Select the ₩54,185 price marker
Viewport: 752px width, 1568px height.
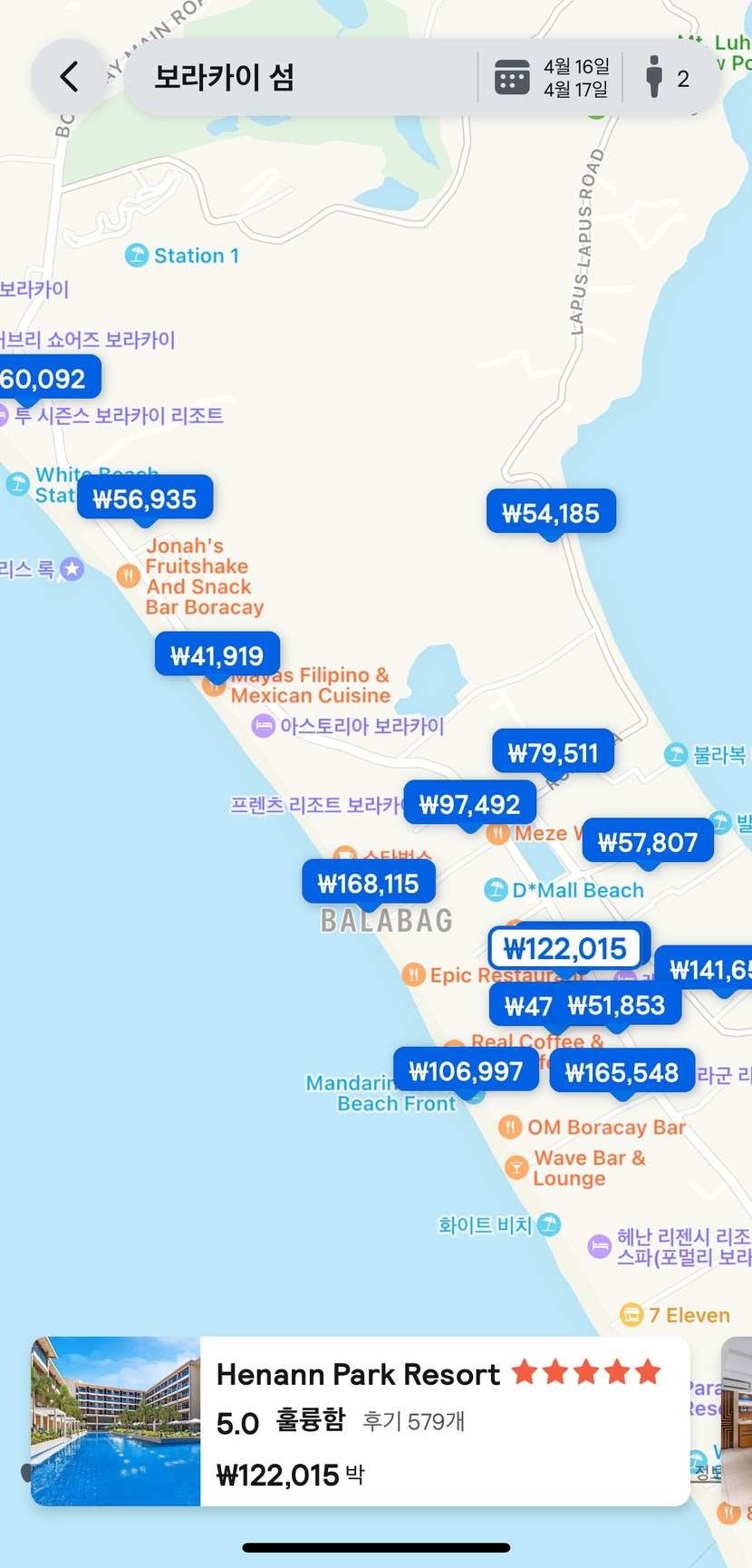click(x=551, y=514)
